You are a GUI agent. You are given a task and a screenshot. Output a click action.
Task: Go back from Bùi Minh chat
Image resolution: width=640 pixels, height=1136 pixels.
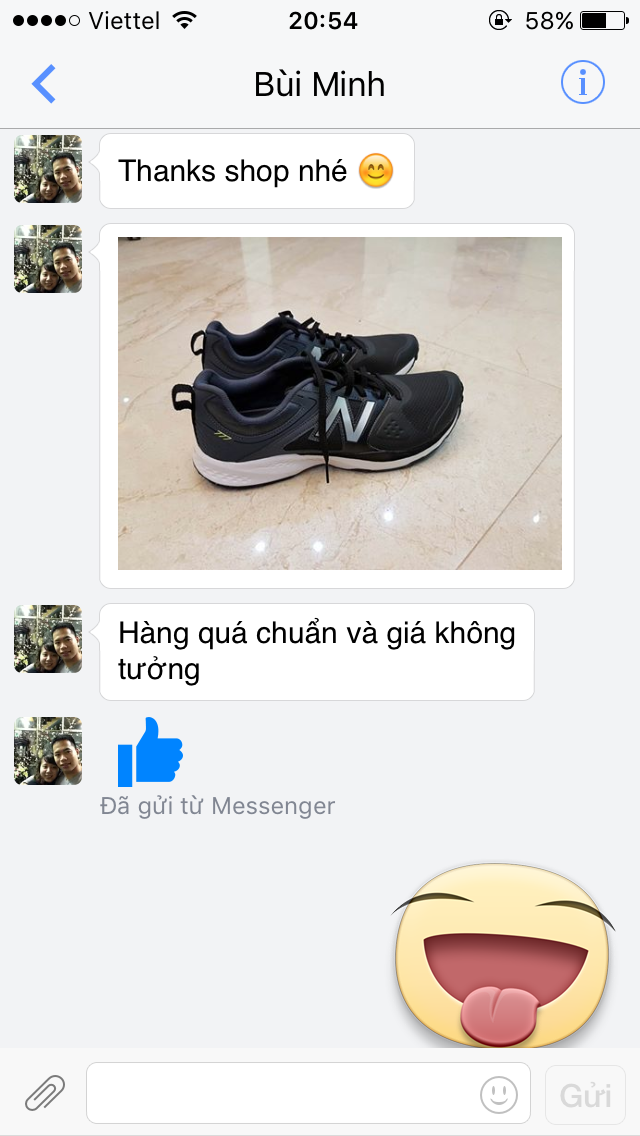tap(44, 84)
